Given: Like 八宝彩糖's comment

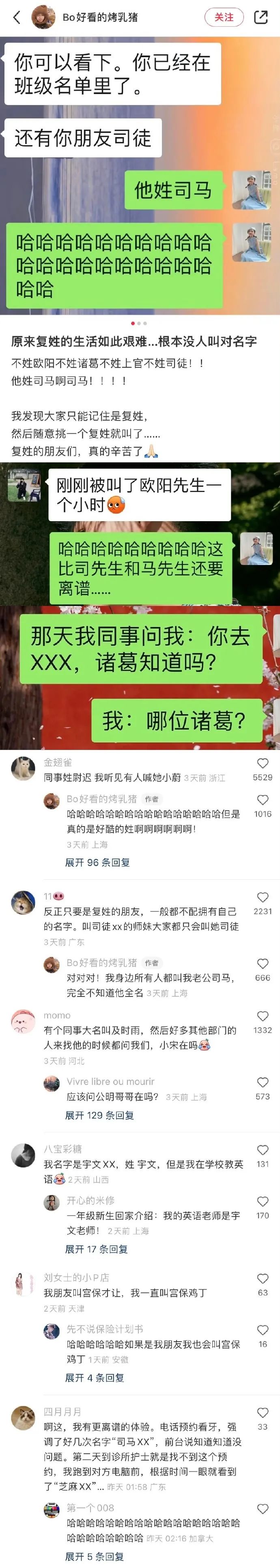Looking at the screenshot, I should 262,1150.
